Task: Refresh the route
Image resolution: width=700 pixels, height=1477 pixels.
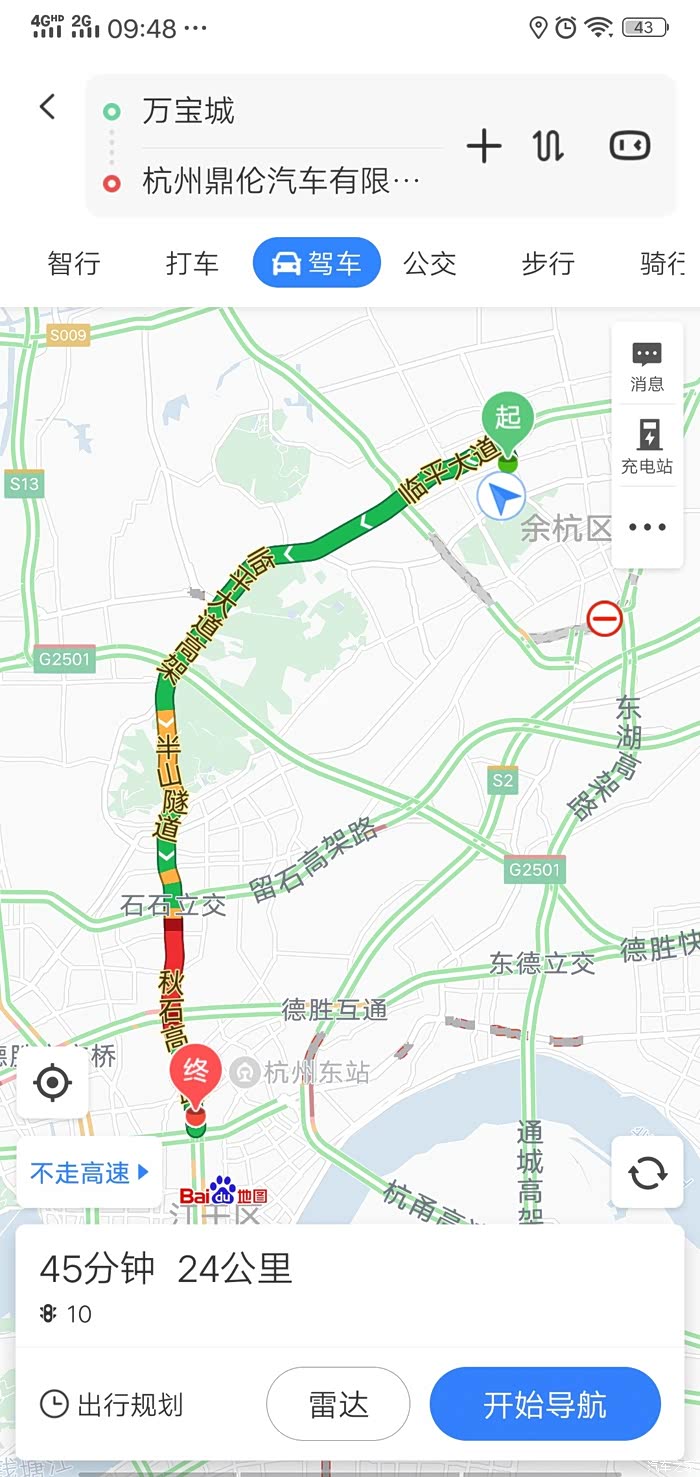Action: pos(647,1172)
